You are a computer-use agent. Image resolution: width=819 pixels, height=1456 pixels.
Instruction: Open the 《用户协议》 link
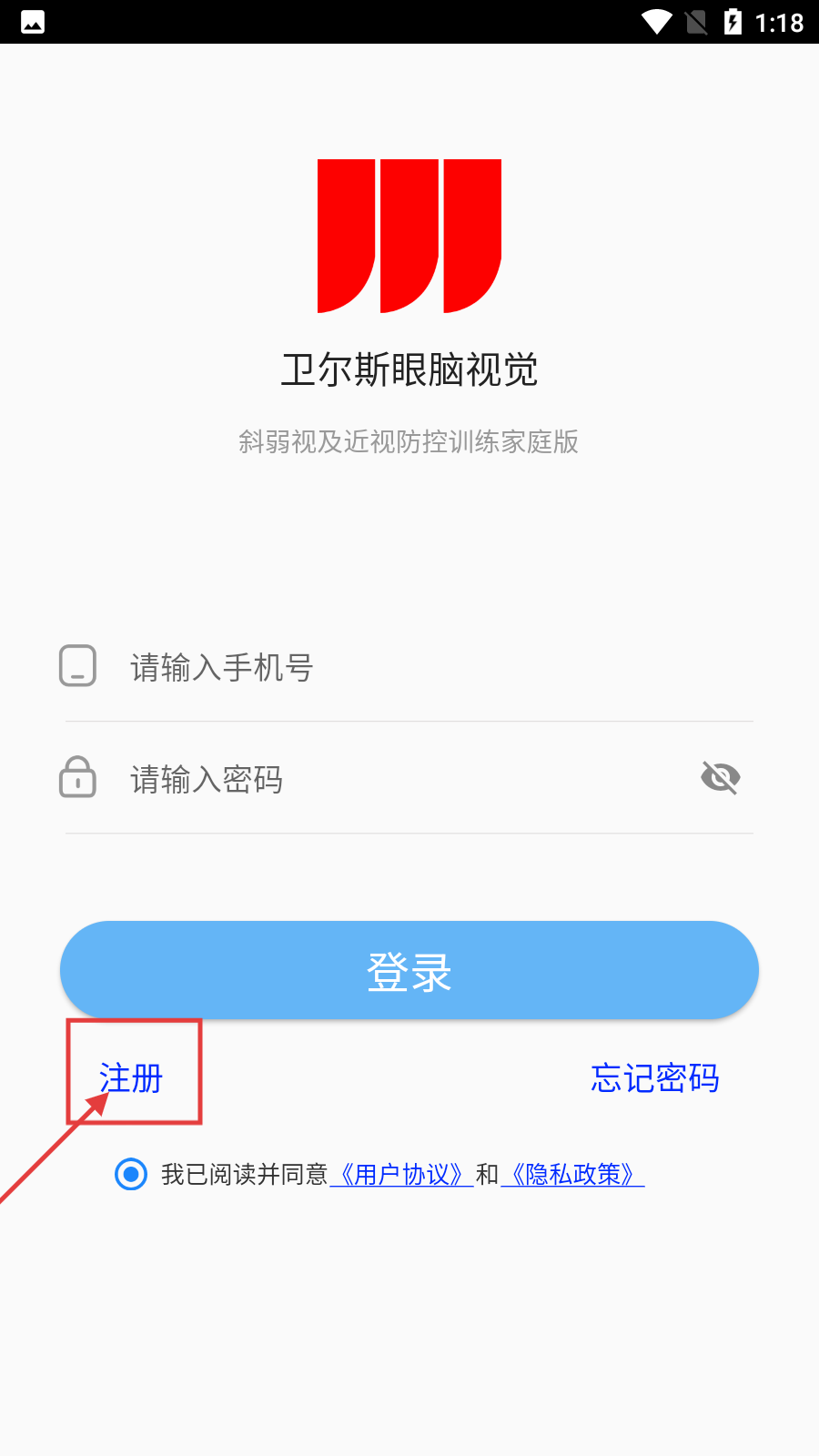point(401,1175)
